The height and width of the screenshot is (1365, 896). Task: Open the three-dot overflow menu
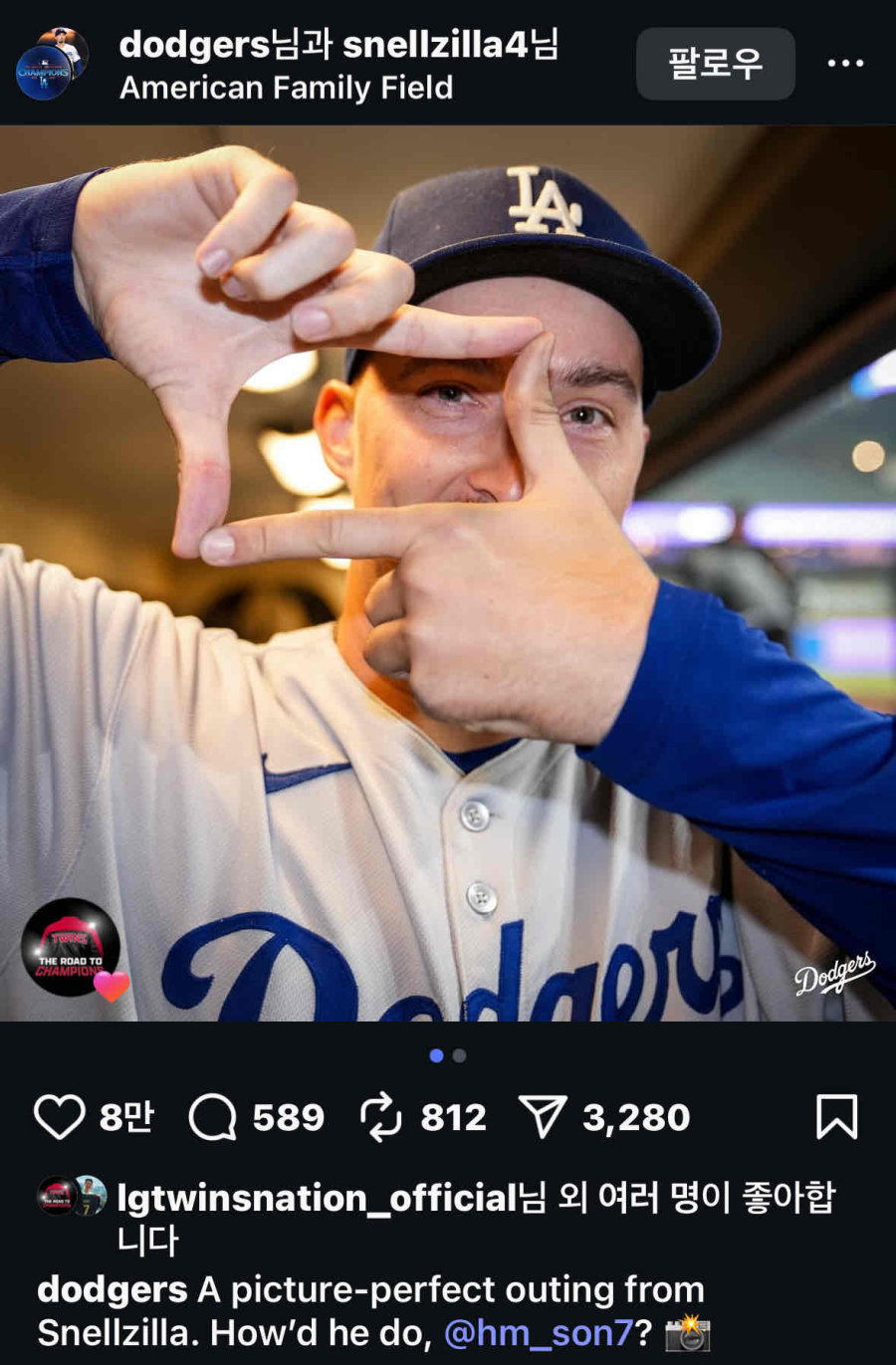pyautogui.click(x=845, y=64)
